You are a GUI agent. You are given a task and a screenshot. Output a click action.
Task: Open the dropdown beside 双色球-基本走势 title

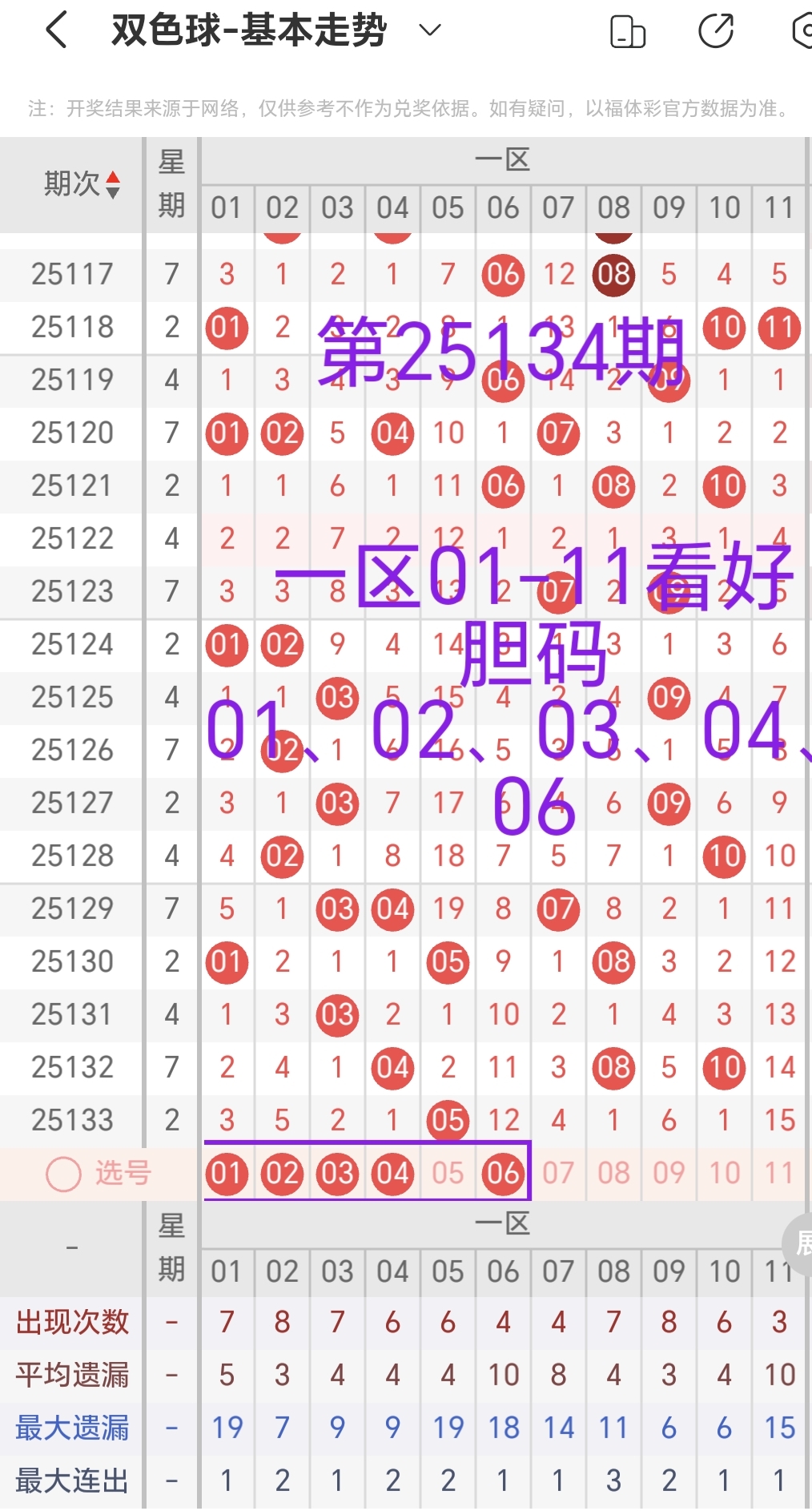point(429,30)
